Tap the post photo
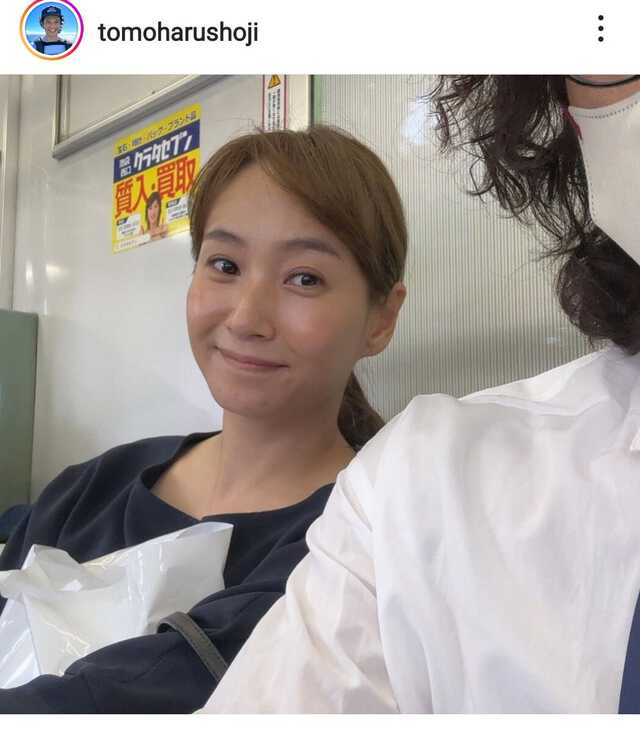The width and height of the screenshot is (640, 732). coord(320,393)
